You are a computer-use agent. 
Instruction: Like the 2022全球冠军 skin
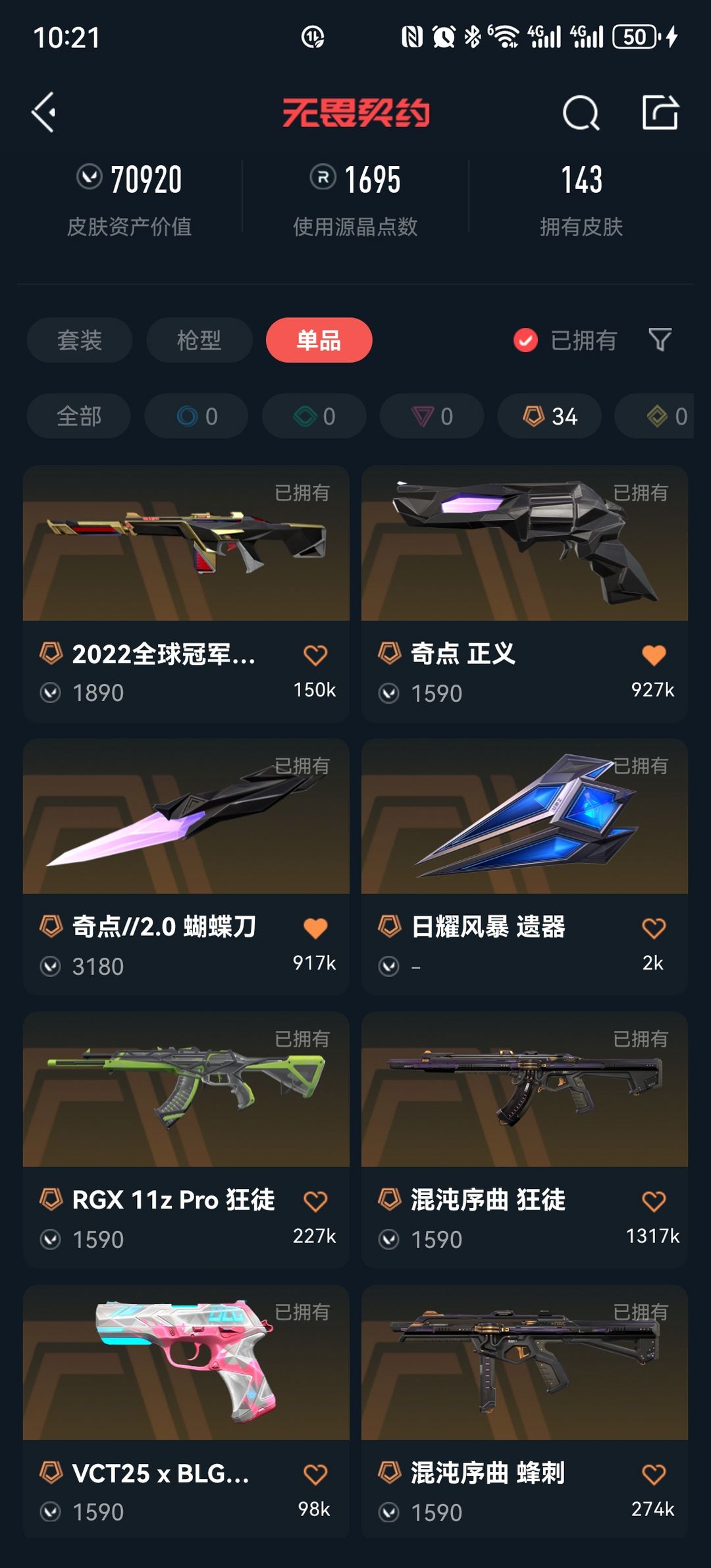[315, 656]
